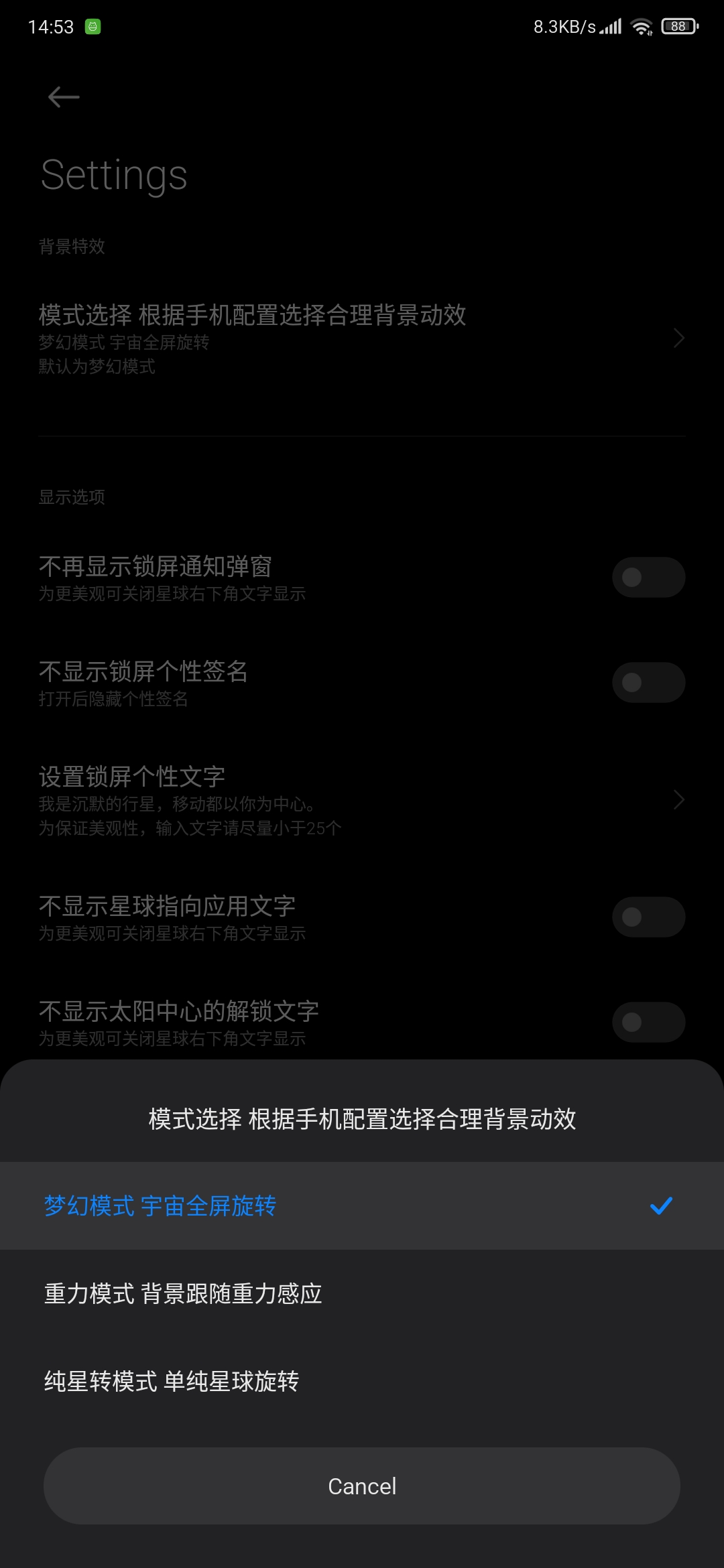The height and width of the screenshot is (1568, 724).
Task: Select 梦幻模式 宇宙全屏旋转 option
Action: point(362,1205)
